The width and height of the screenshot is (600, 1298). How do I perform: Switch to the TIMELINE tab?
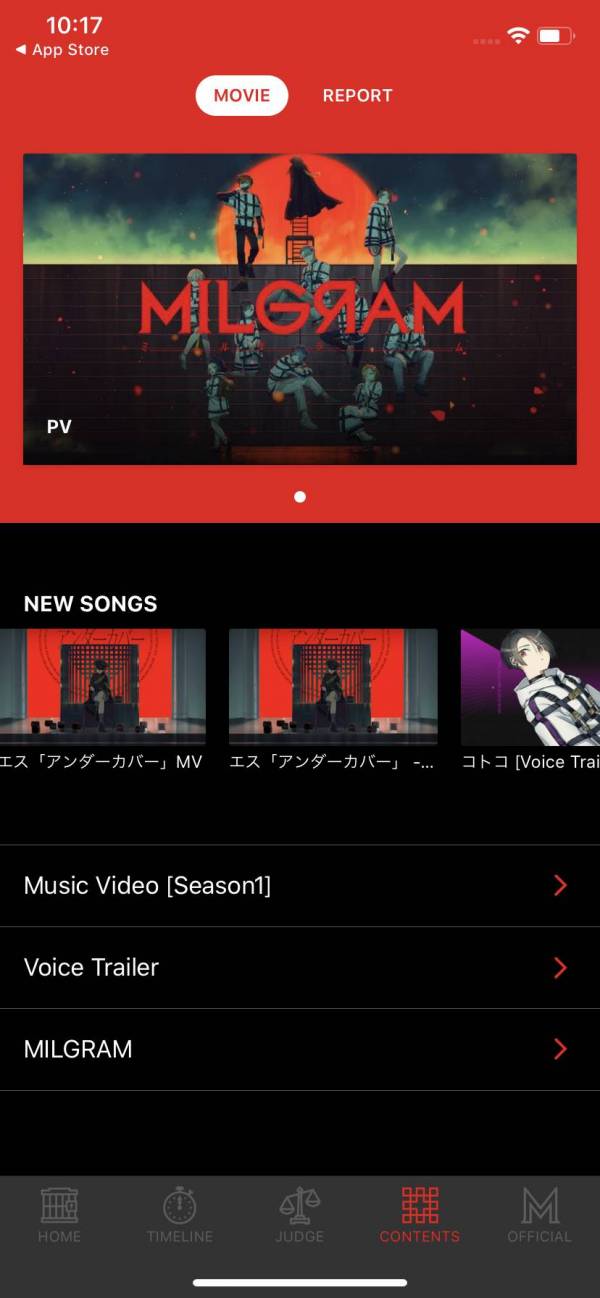point(180,1215)
